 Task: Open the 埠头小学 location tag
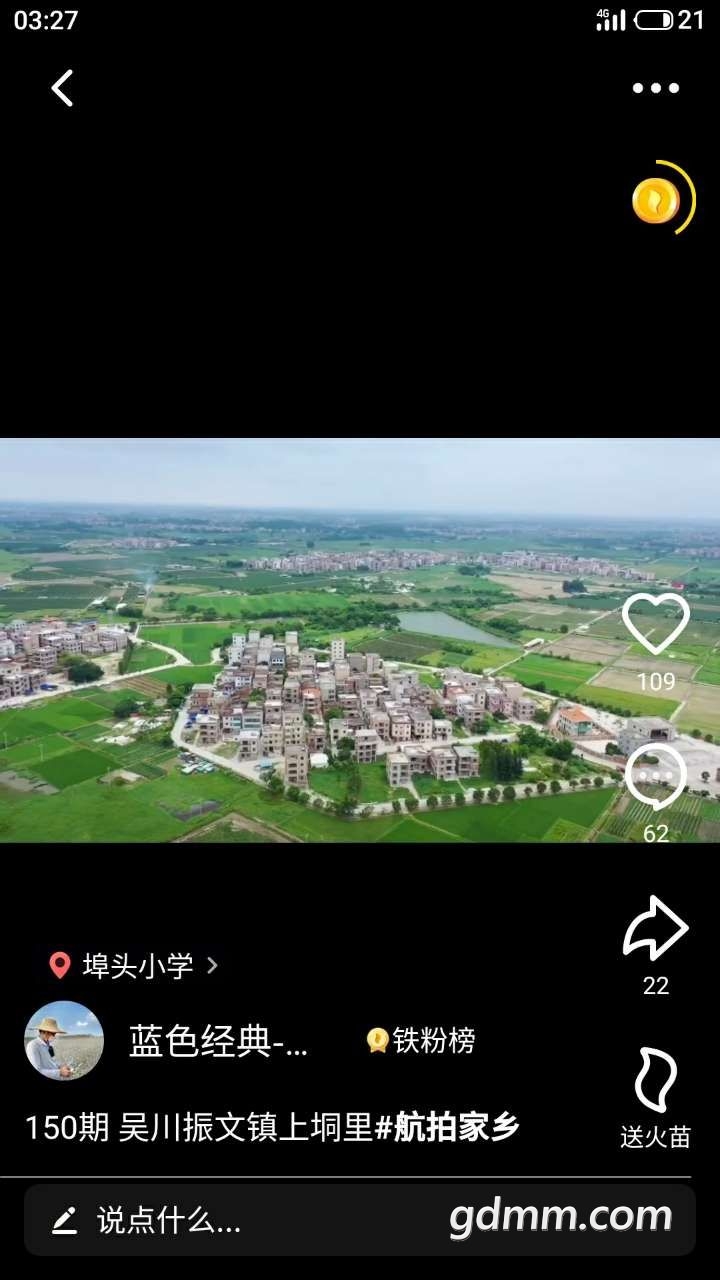click(135, 965)
